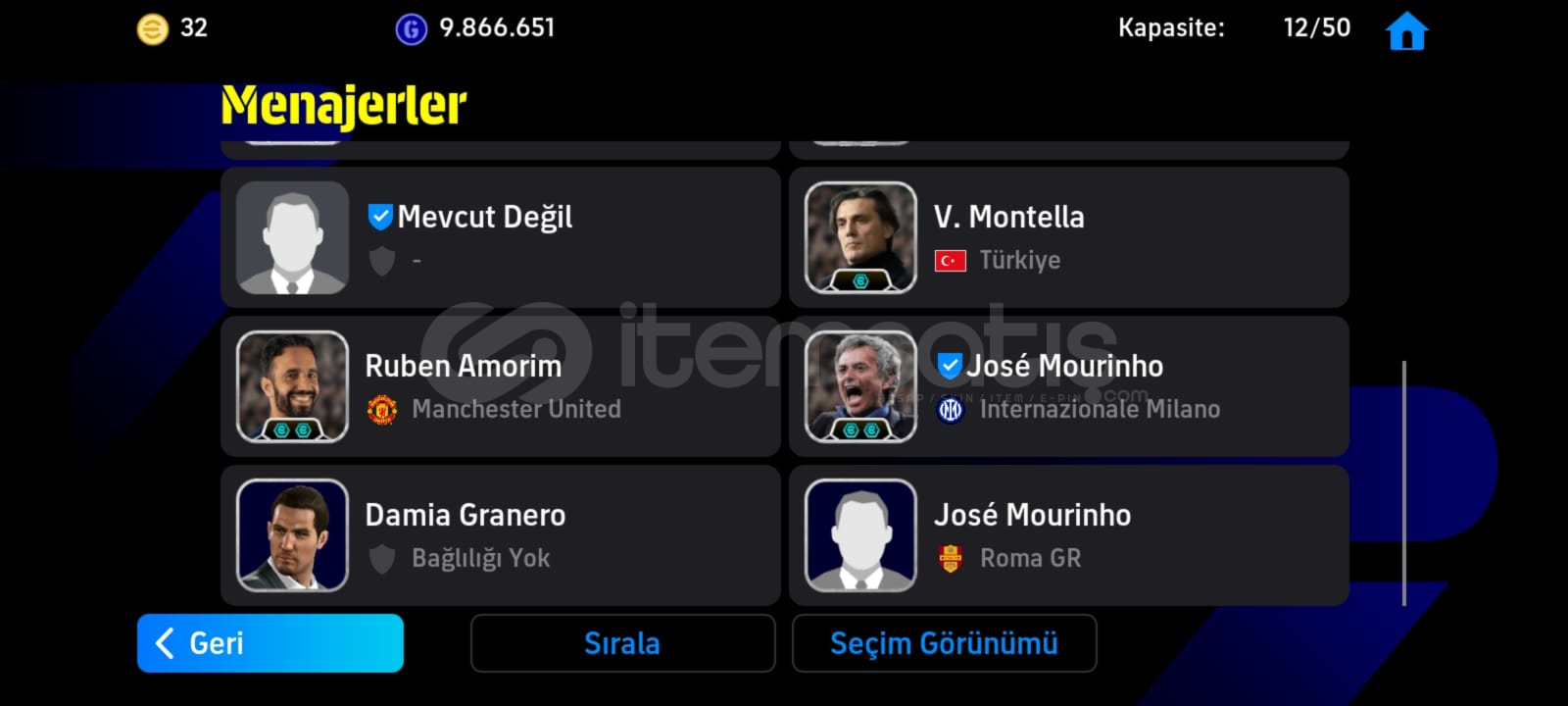Screen dimensions: 1568x706
Task: Open V. Montella Türkiye manager card
Action: tap(1068, 237)
